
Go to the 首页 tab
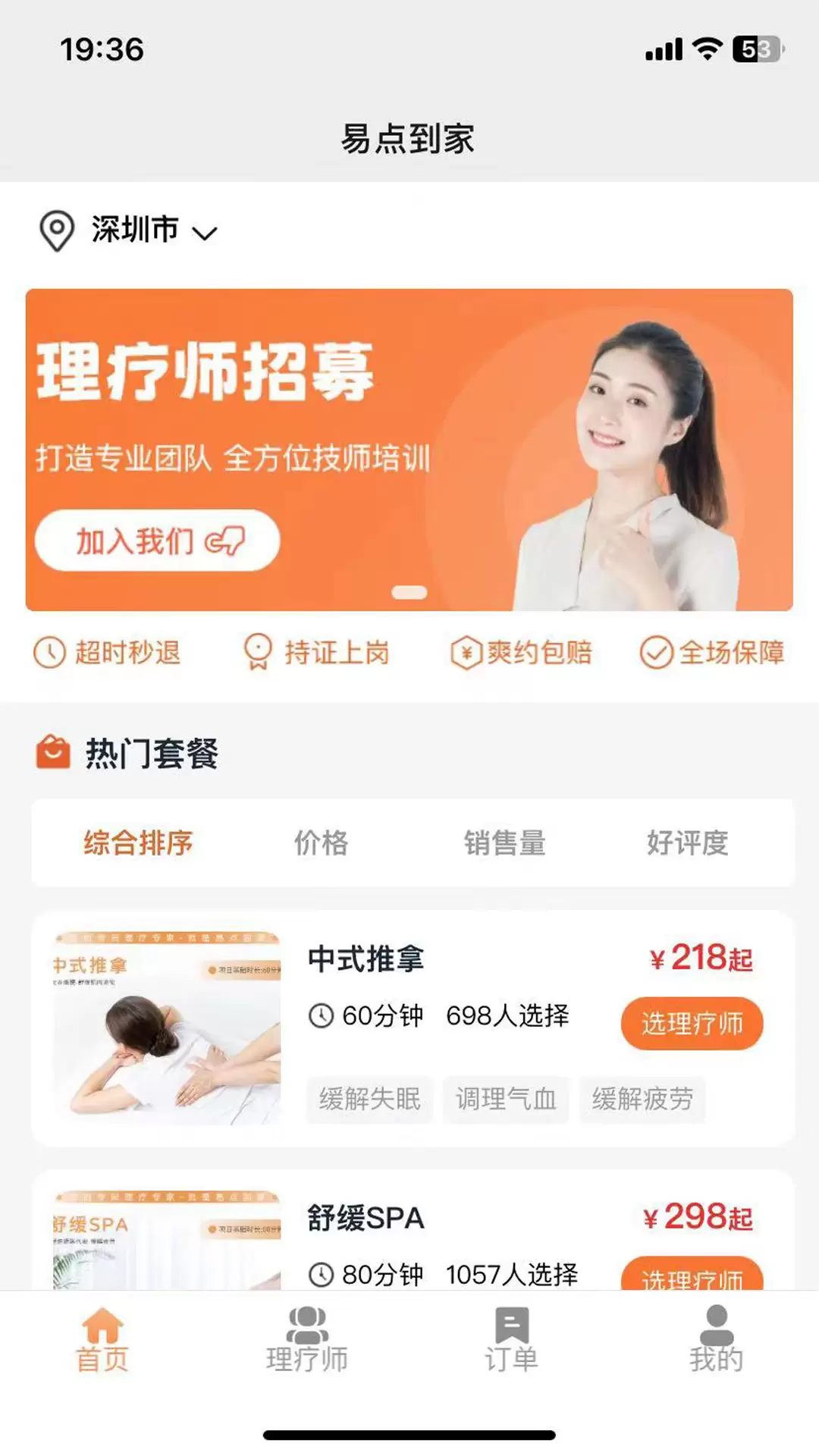tap(102, 1340)
